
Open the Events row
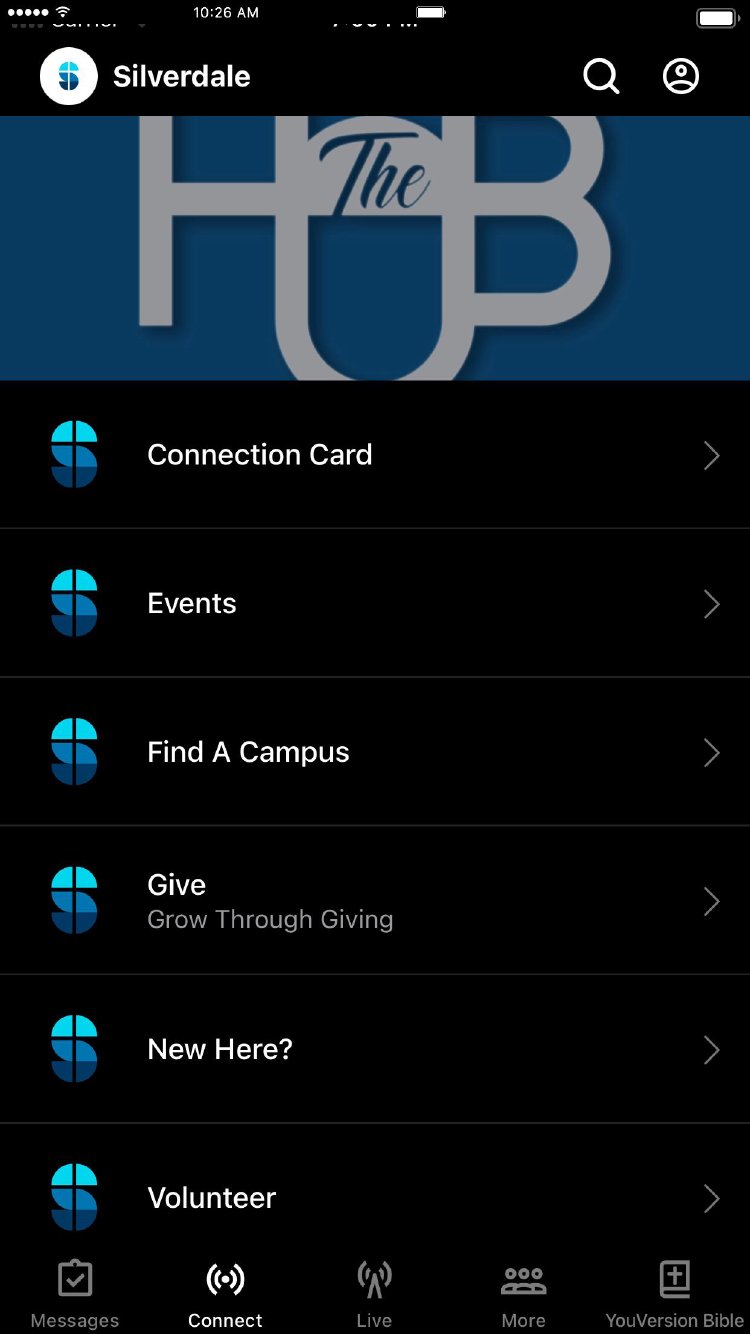click(x=375, y=604)
